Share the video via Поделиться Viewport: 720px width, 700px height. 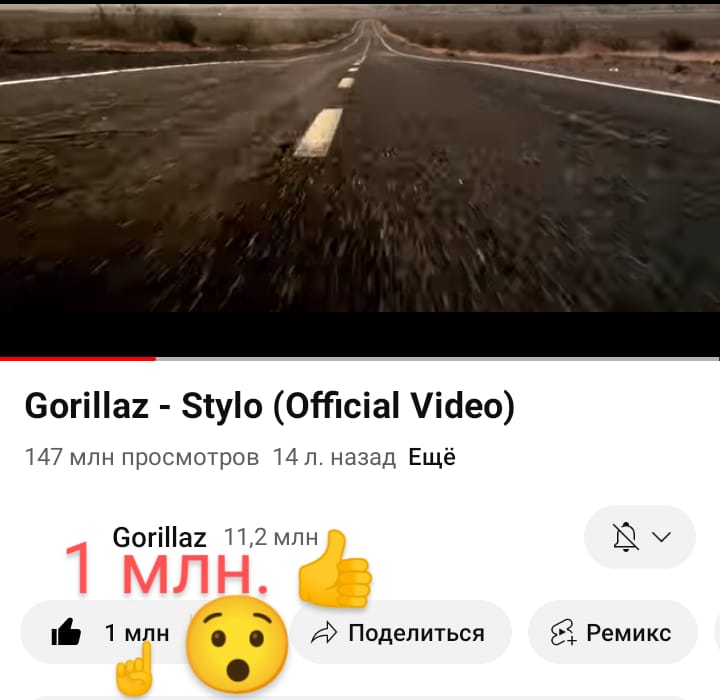[x=399, y=632]
